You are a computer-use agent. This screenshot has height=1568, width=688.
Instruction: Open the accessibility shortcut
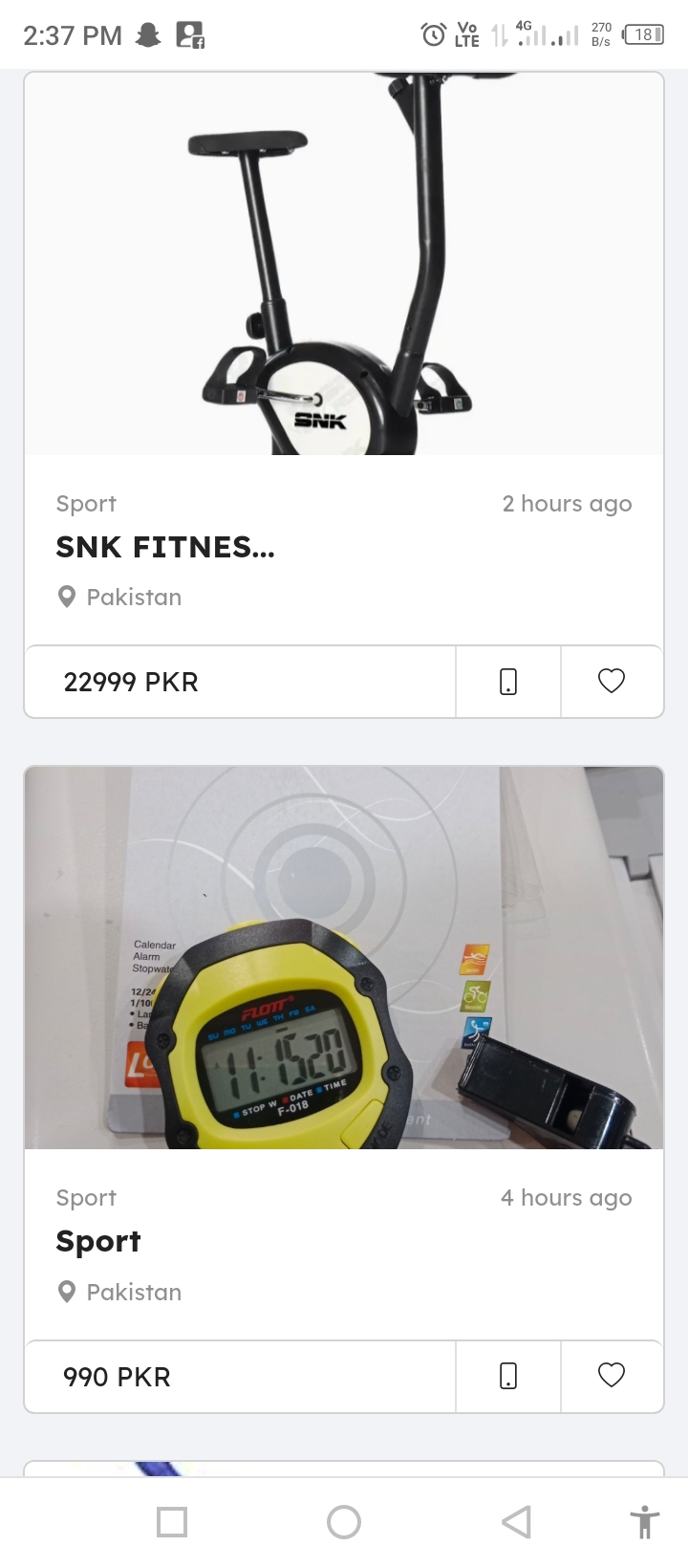(x=645, y=1522)
